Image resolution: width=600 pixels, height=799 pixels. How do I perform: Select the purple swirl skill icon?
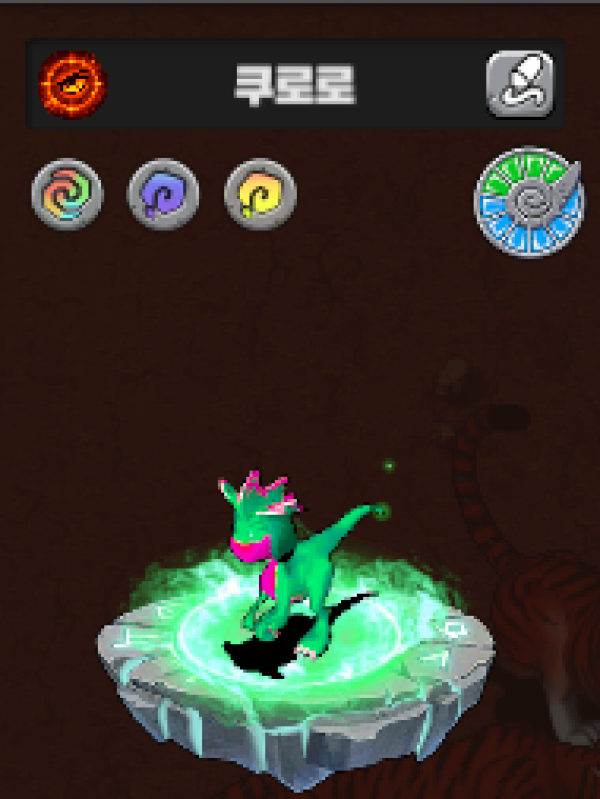tap(163, 194)
